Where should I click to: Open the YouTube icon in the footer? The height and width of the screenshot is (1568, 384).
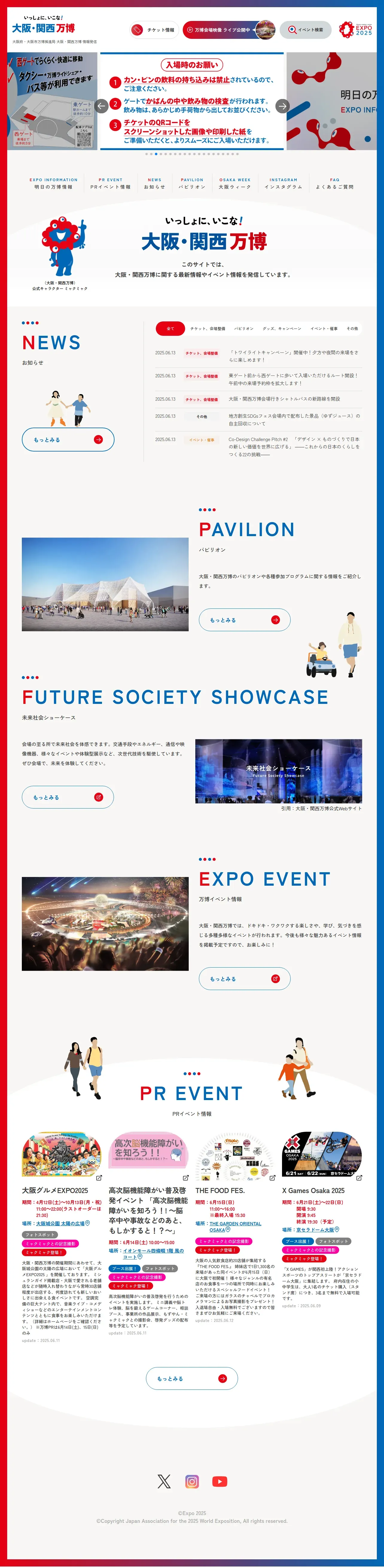point(220,1481)
